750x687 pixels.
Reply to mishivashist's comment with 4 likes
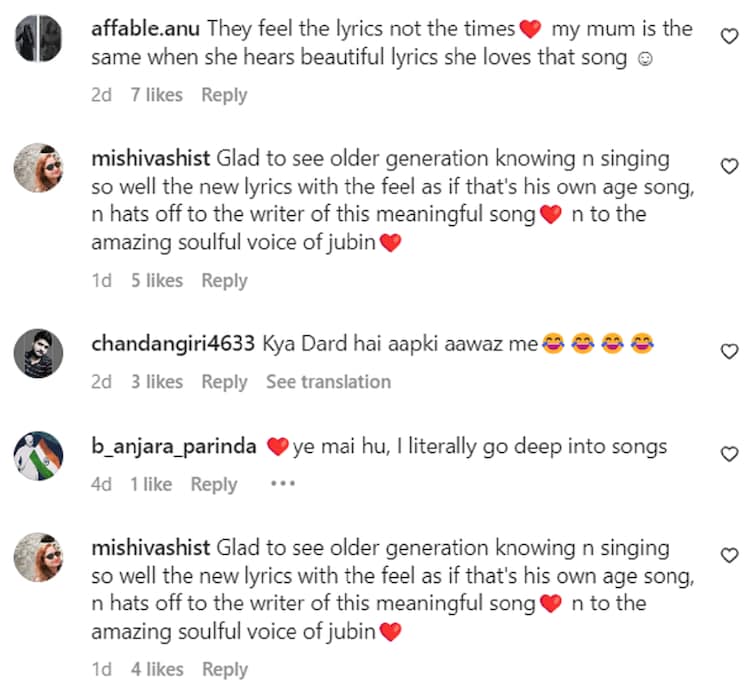pos(224,670)
